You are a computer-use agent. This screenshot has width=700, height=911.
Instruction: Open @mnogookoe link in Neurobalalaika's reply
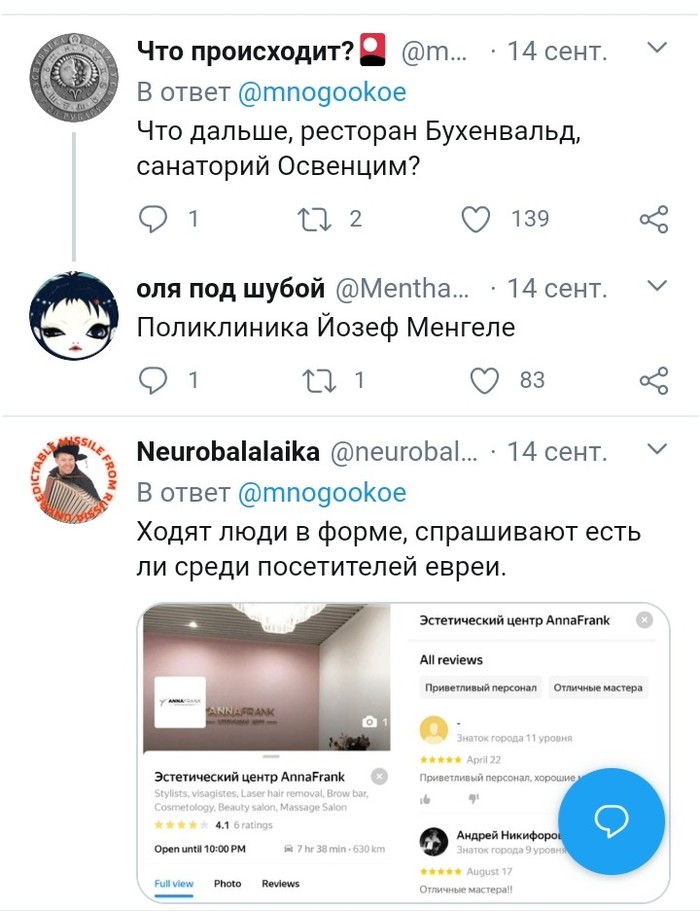click(322, 492)
